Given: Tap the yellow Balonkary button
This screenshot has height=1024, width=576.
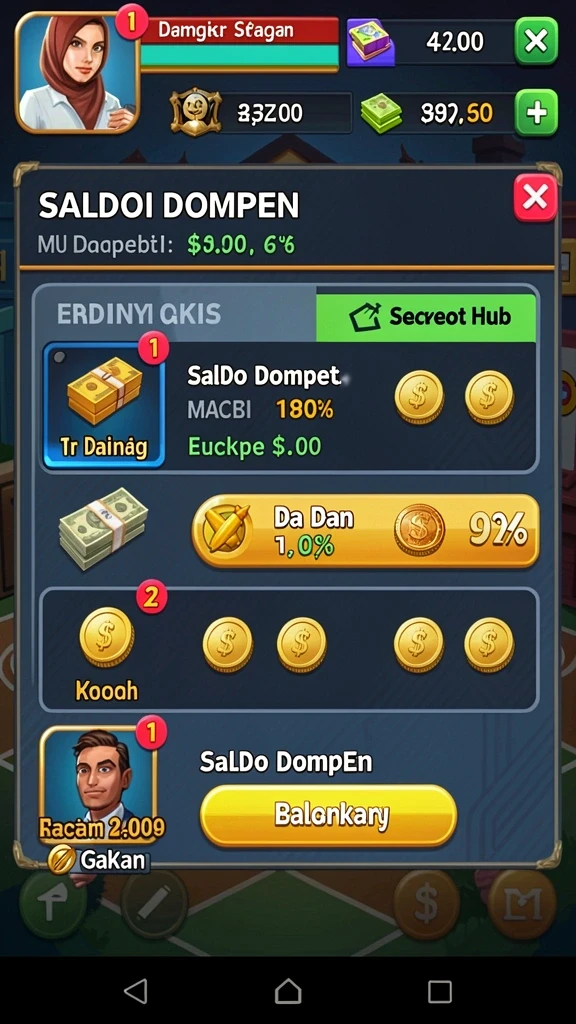Looking at the screenshot, I should (328, 815).
